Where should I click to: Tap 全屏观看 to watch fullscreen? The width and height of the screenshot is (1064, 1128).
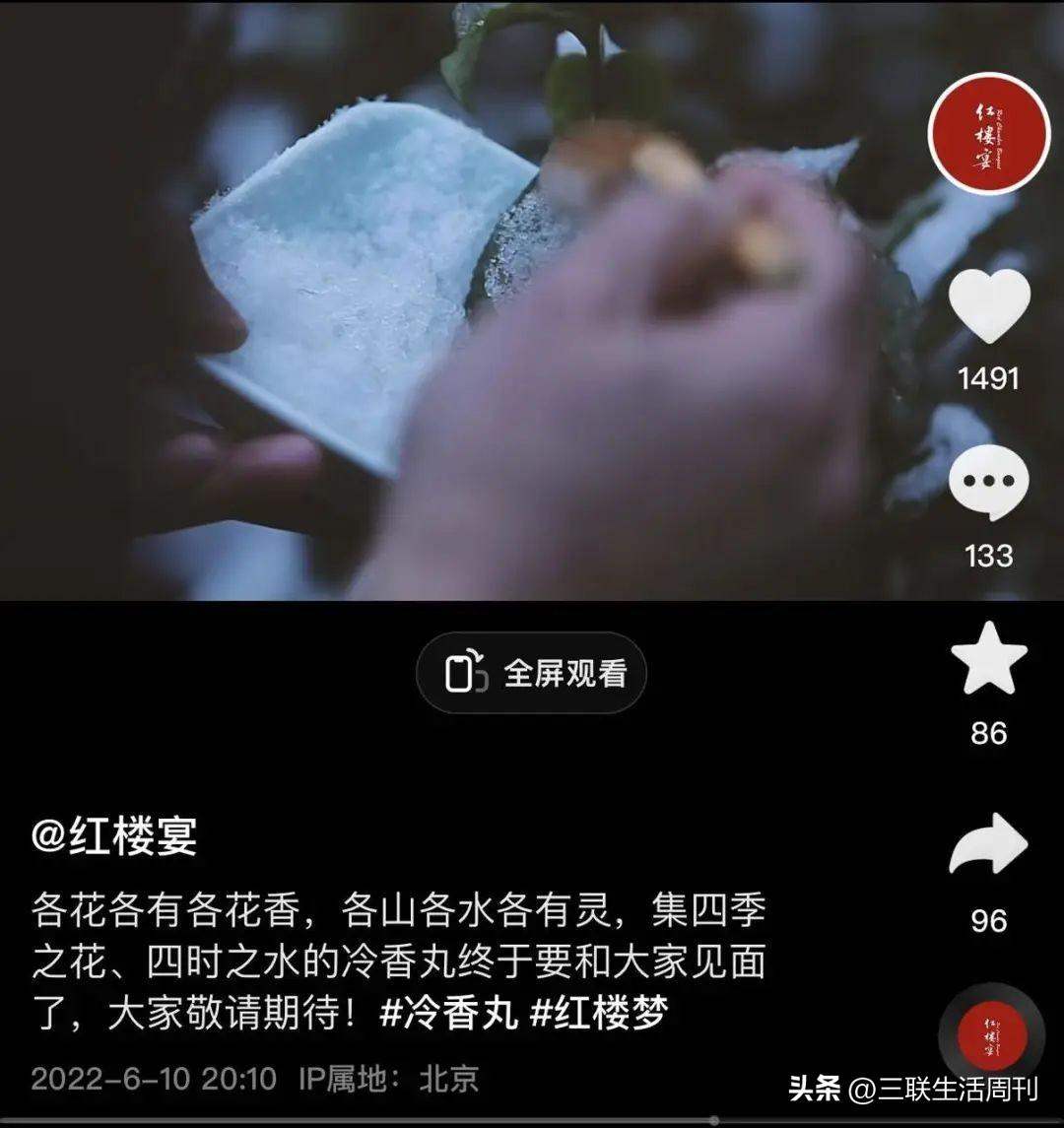click(x=531, y=673)
